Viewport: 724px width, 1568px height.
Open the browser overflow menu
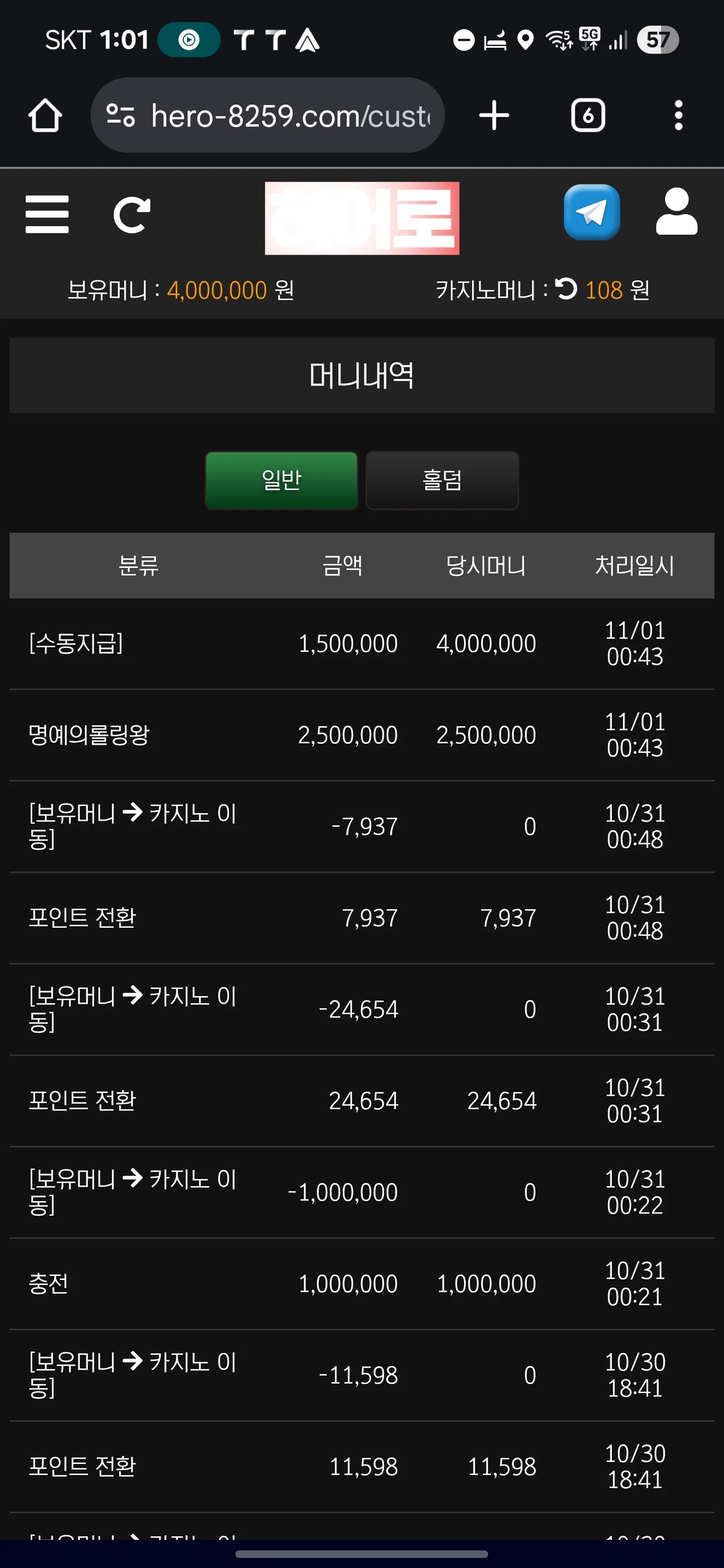pos(678,115)
